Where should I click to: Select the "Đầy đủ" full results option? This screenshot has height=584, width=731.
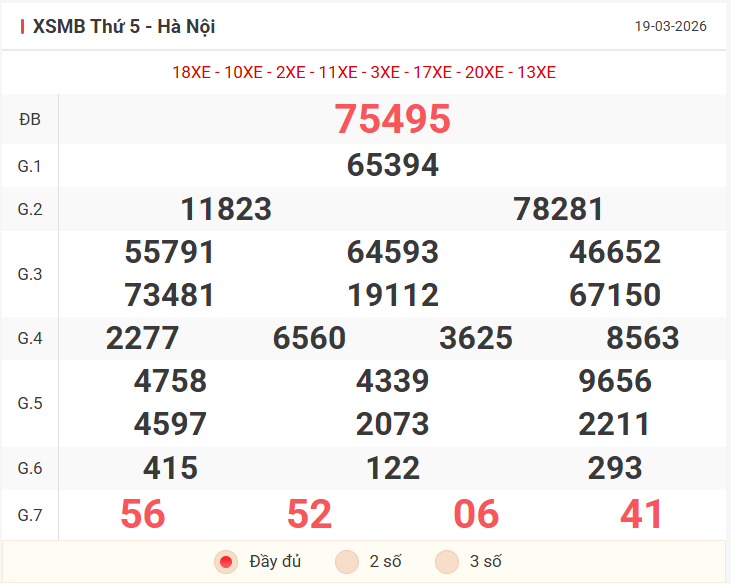227,562
